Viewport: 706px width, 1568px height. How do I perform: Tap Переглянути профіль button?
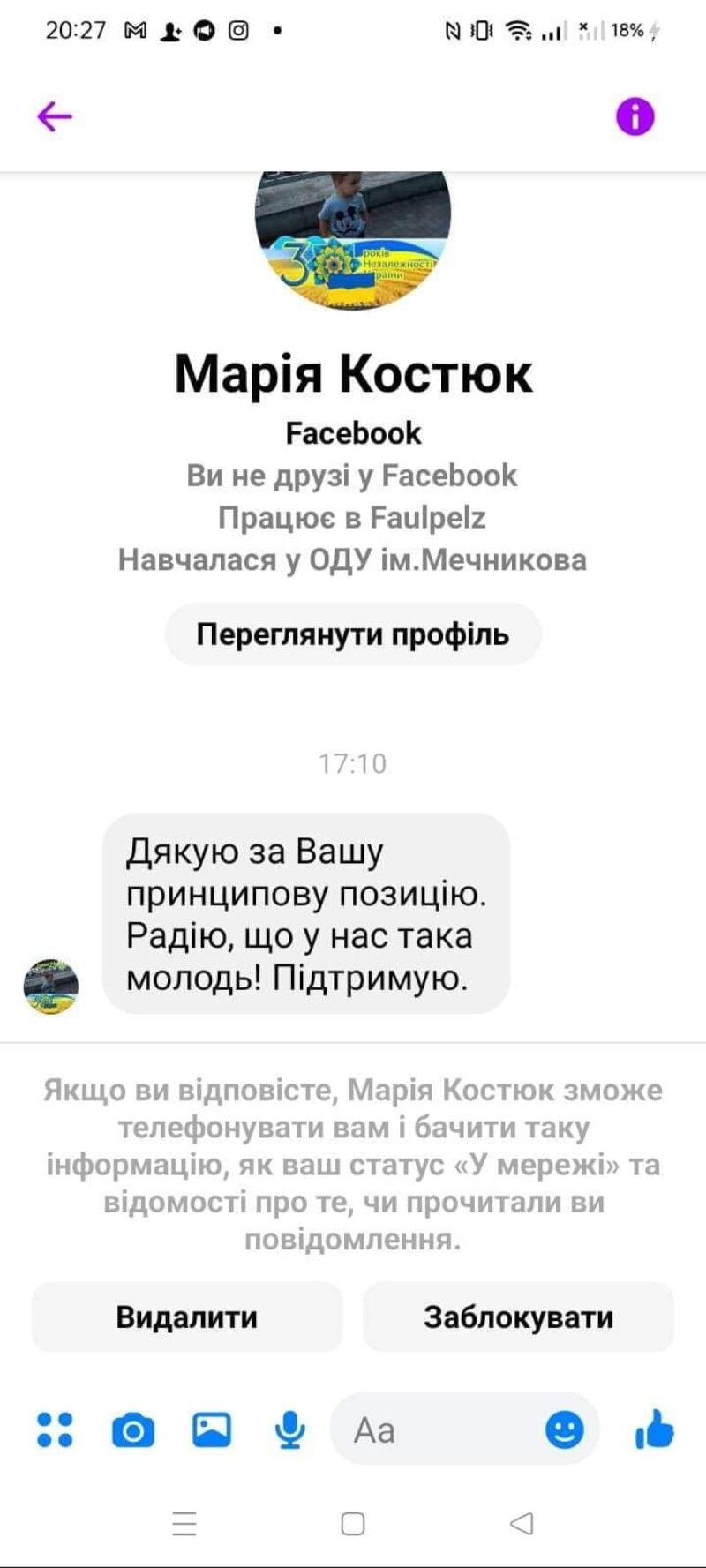click(353, 634)
